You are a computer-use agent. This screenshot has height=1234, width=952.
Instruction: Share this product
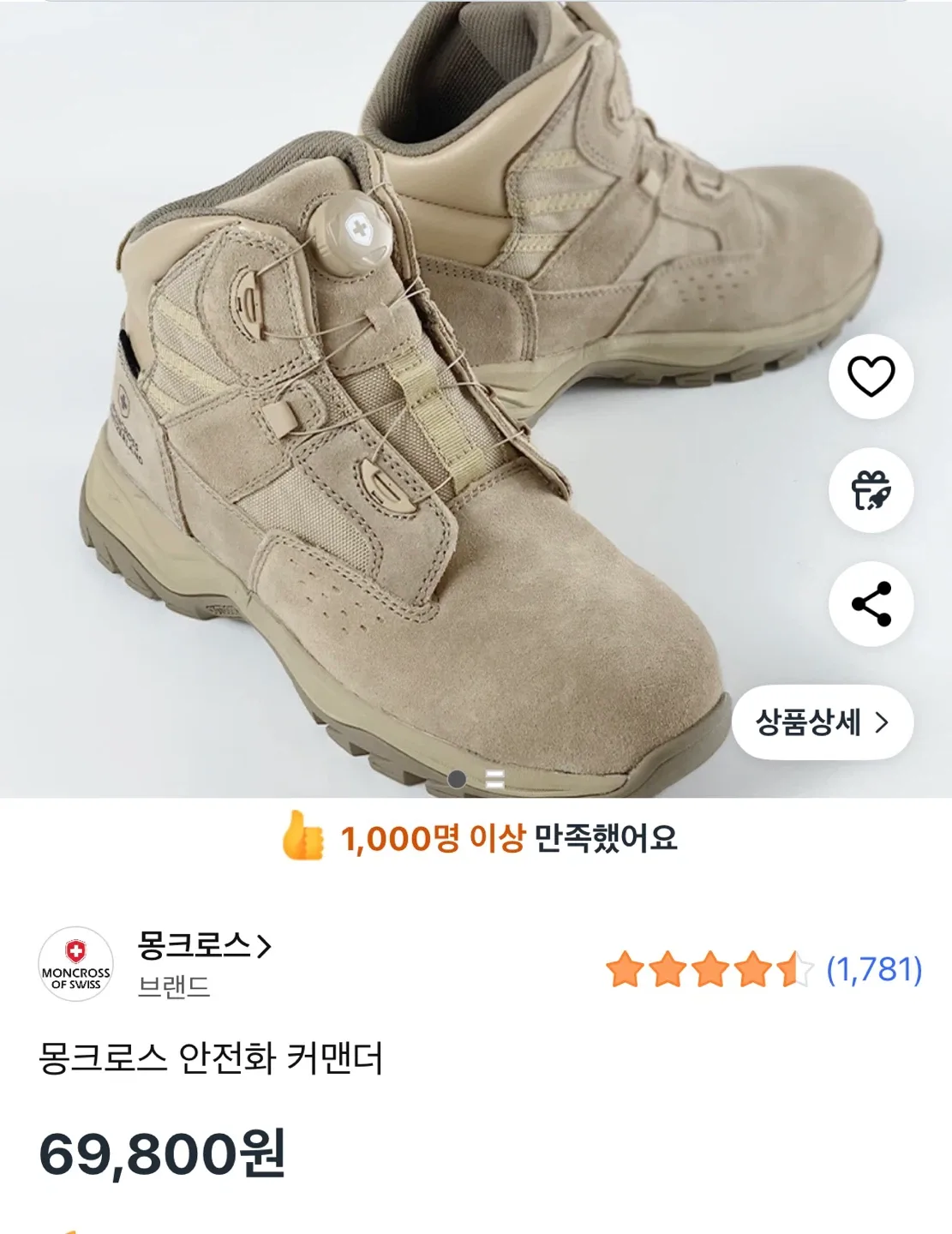click(871, 604)
